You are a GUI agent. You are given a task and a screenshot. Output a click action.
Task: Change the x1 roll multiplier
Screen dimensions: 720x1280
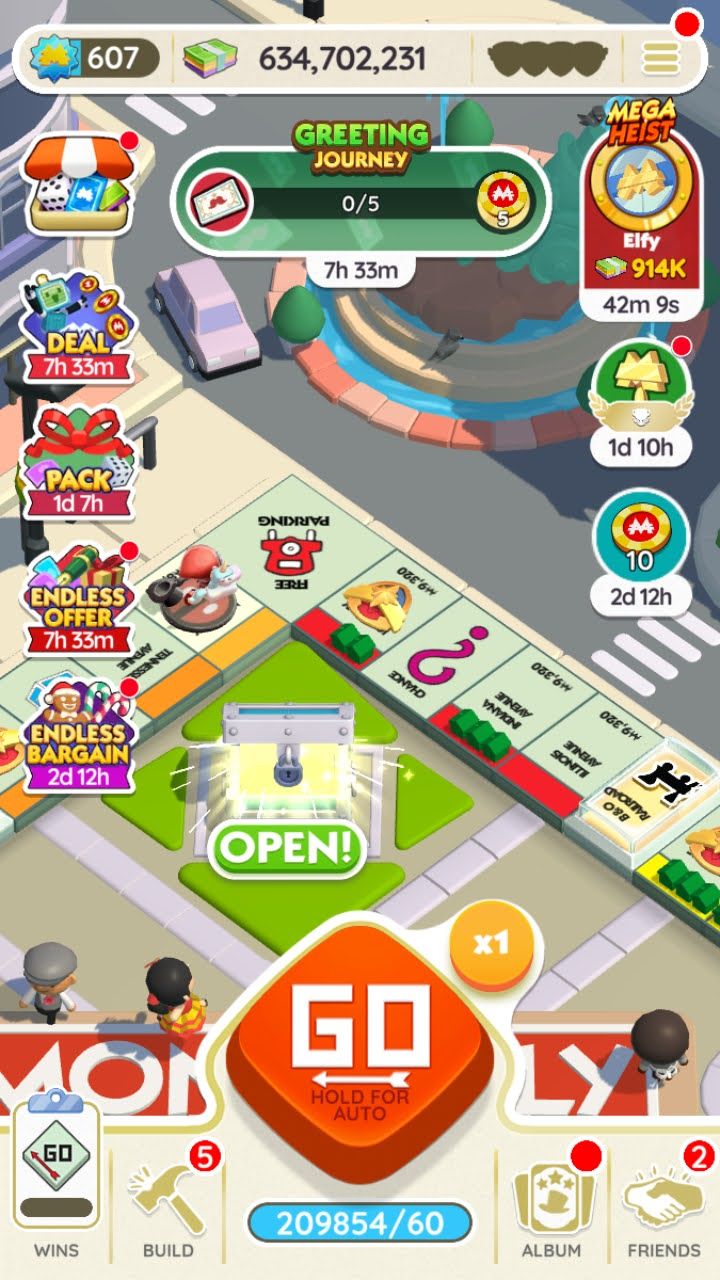coord(490,945)
